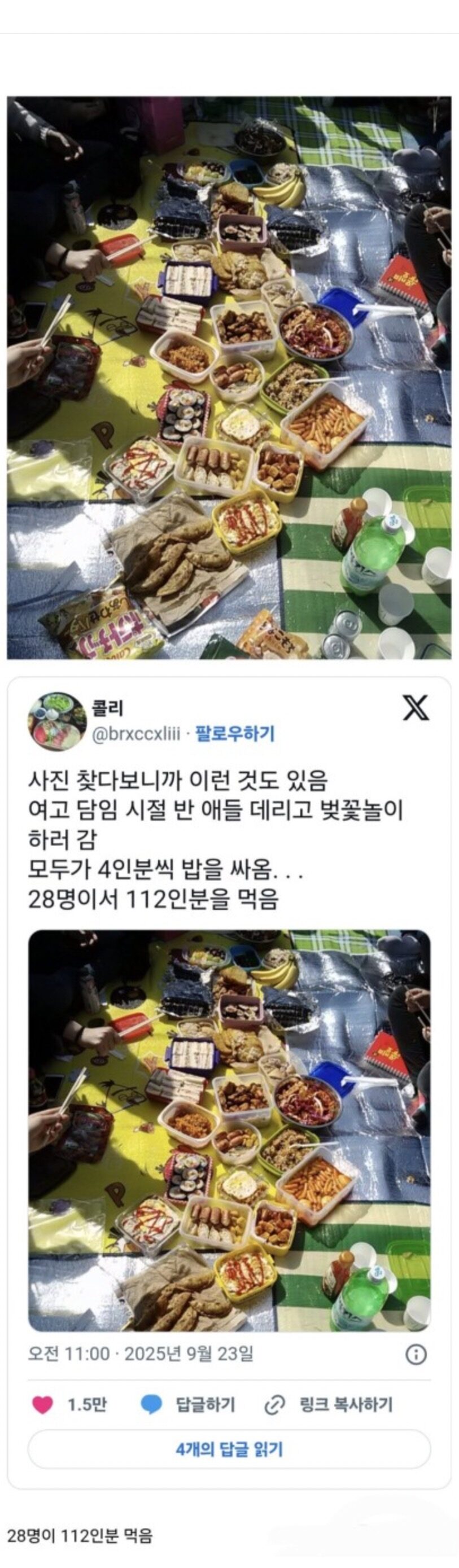Follow 콜리 via 팔로우하기
This screenshot has height=1568, width=459.
tap(235, 733)
